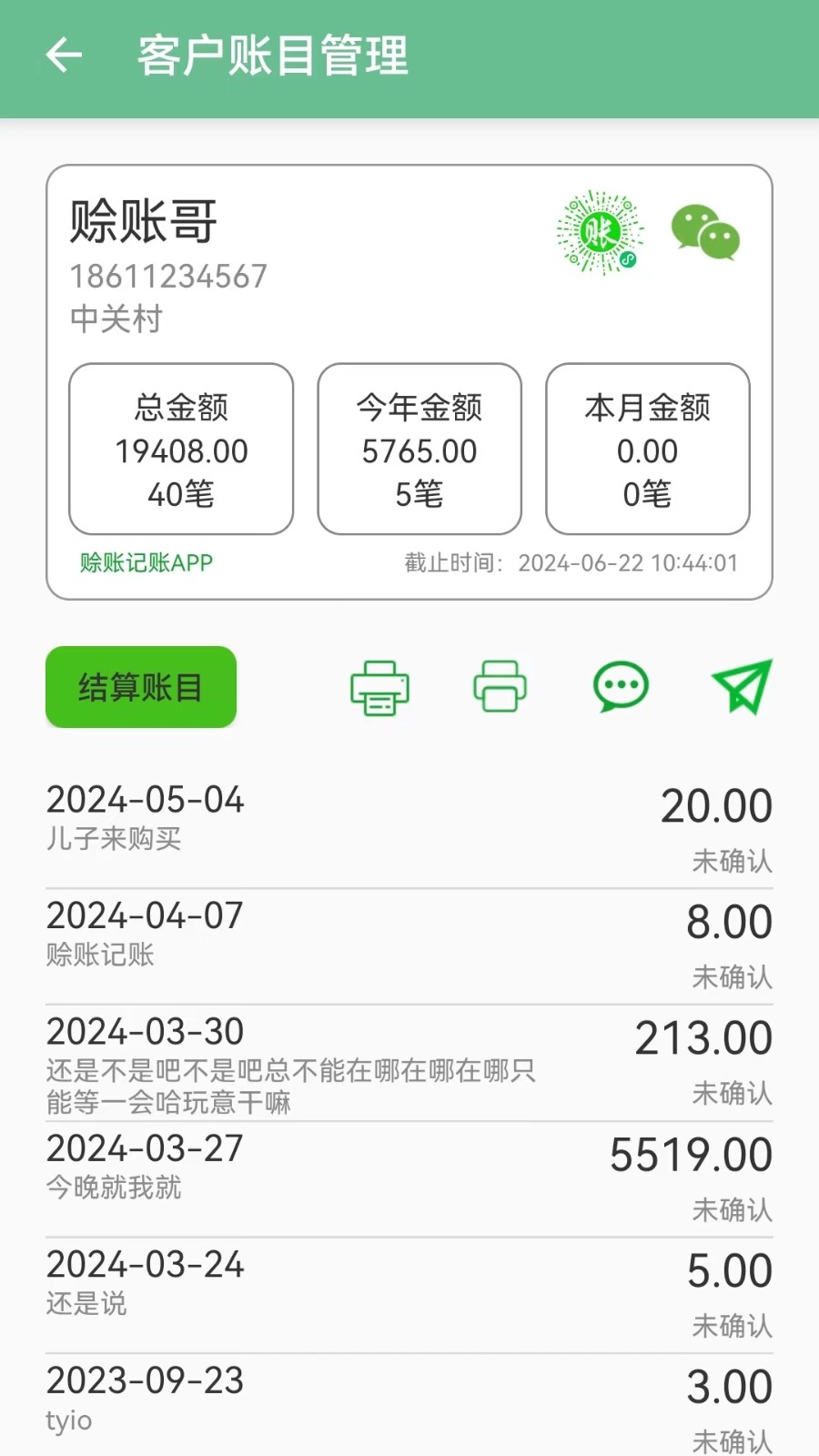Viewport: 819px width, 1456px height.
Task: Confirm the 5519.00 entry status
Action: click(x=732, y=1211)
